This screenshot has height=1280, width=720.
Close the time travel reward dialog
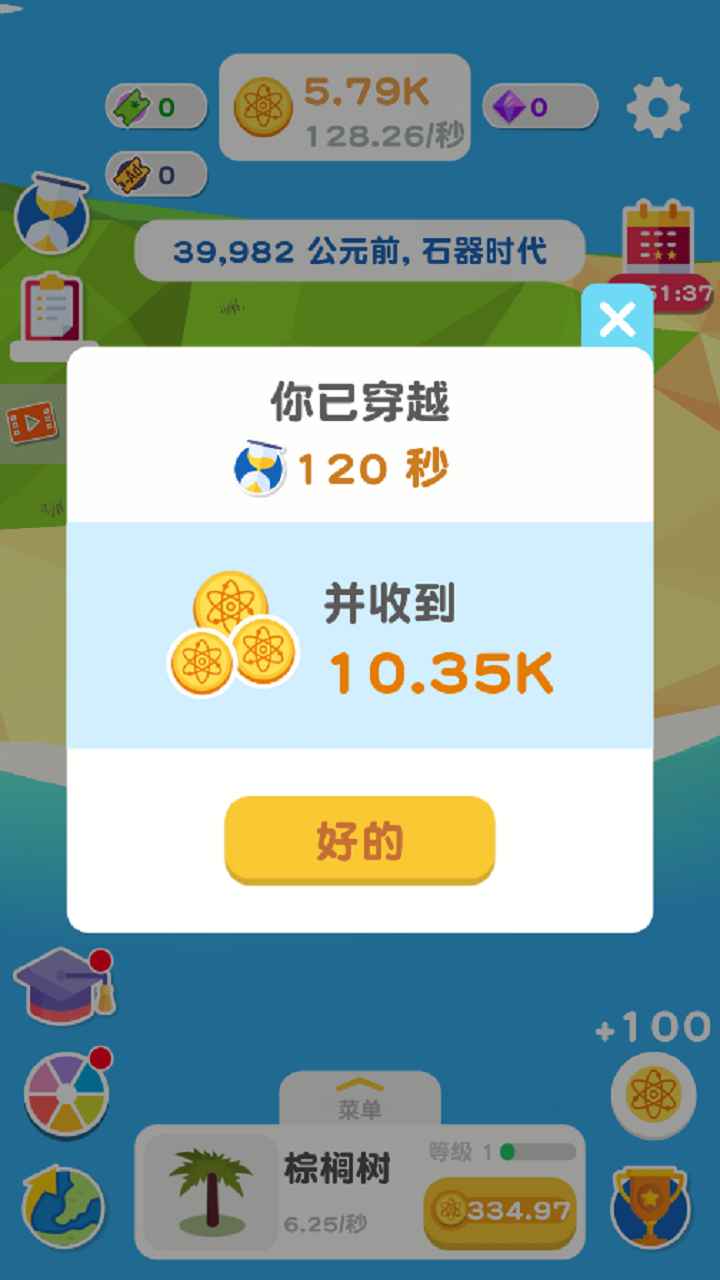[617, 320]
